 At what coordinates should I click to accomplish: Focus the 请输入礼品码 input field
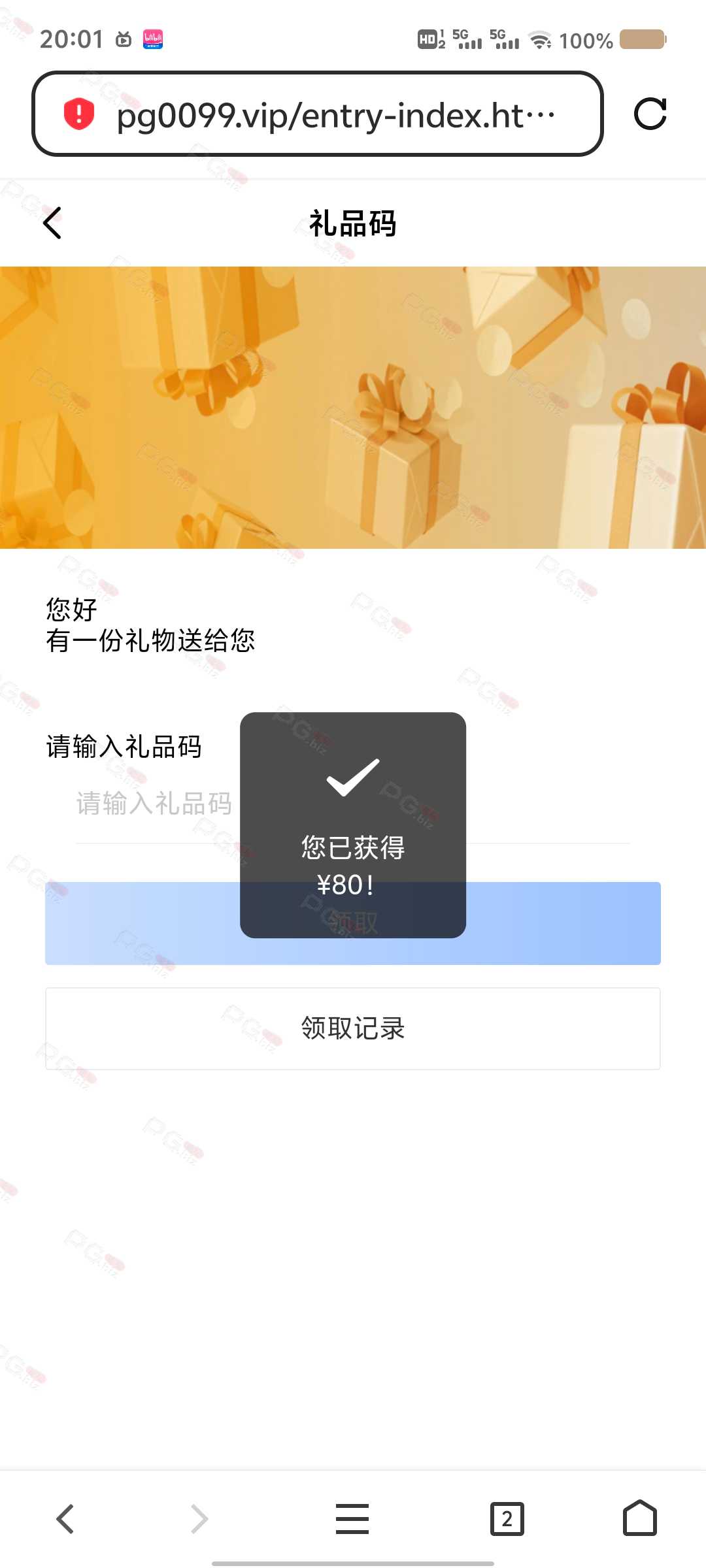click(353, 804)
